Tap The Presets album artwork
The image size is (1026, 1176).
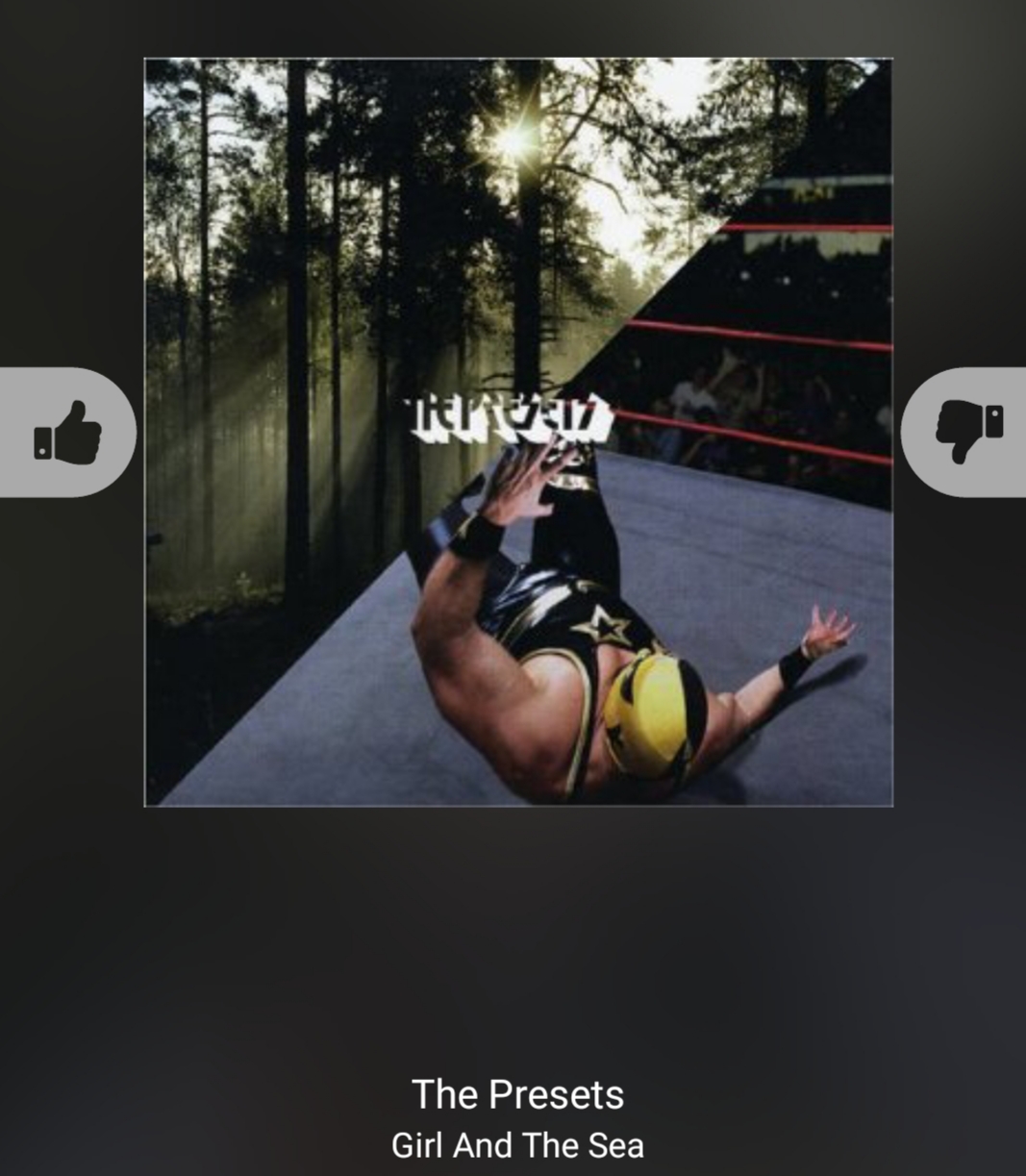[x=518, y=432]
